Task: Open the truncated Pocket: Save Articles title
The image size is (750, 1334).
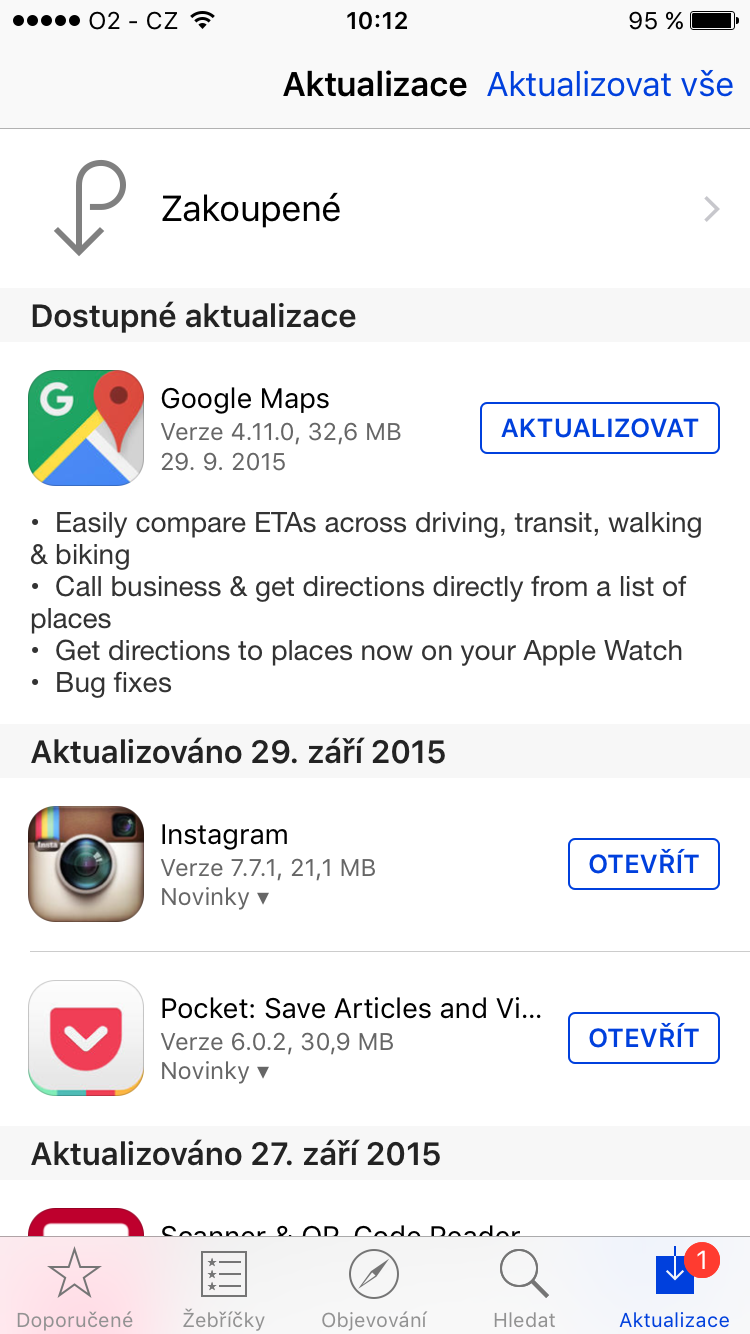Action: (x=350, y=1008)
